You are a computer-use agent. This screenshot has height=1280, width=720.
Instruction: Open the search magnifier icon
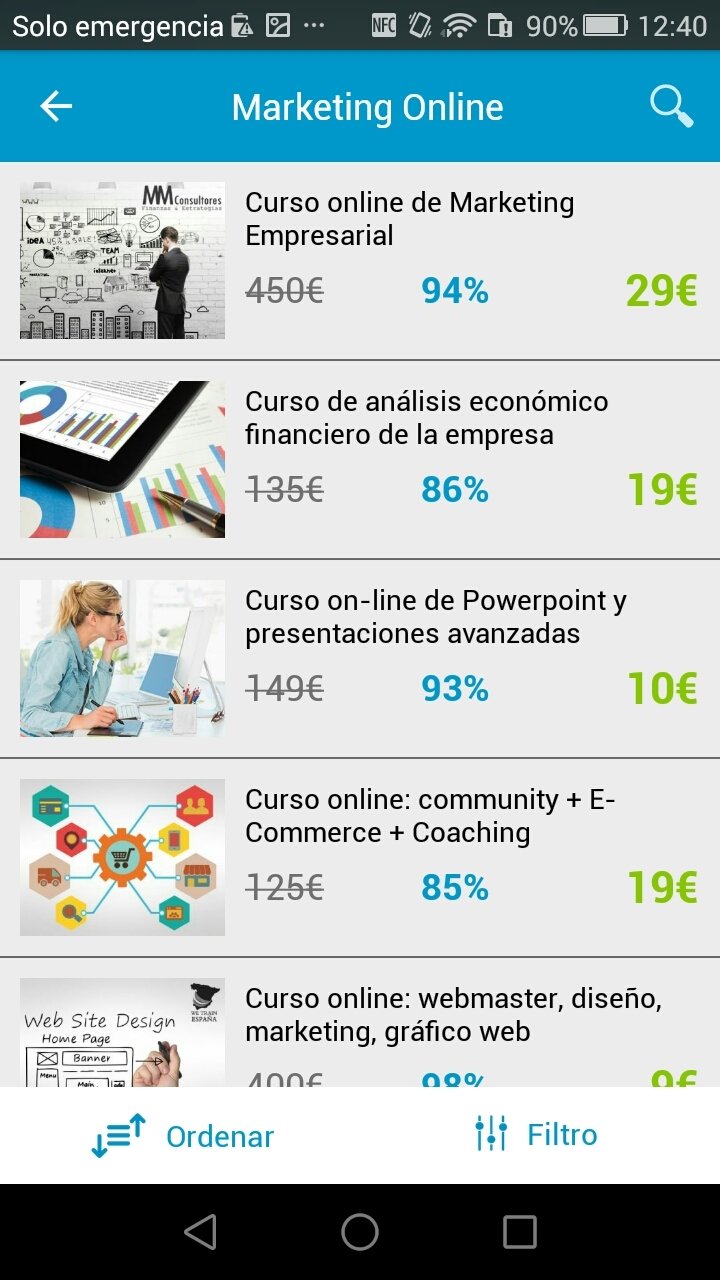[671, 106]
